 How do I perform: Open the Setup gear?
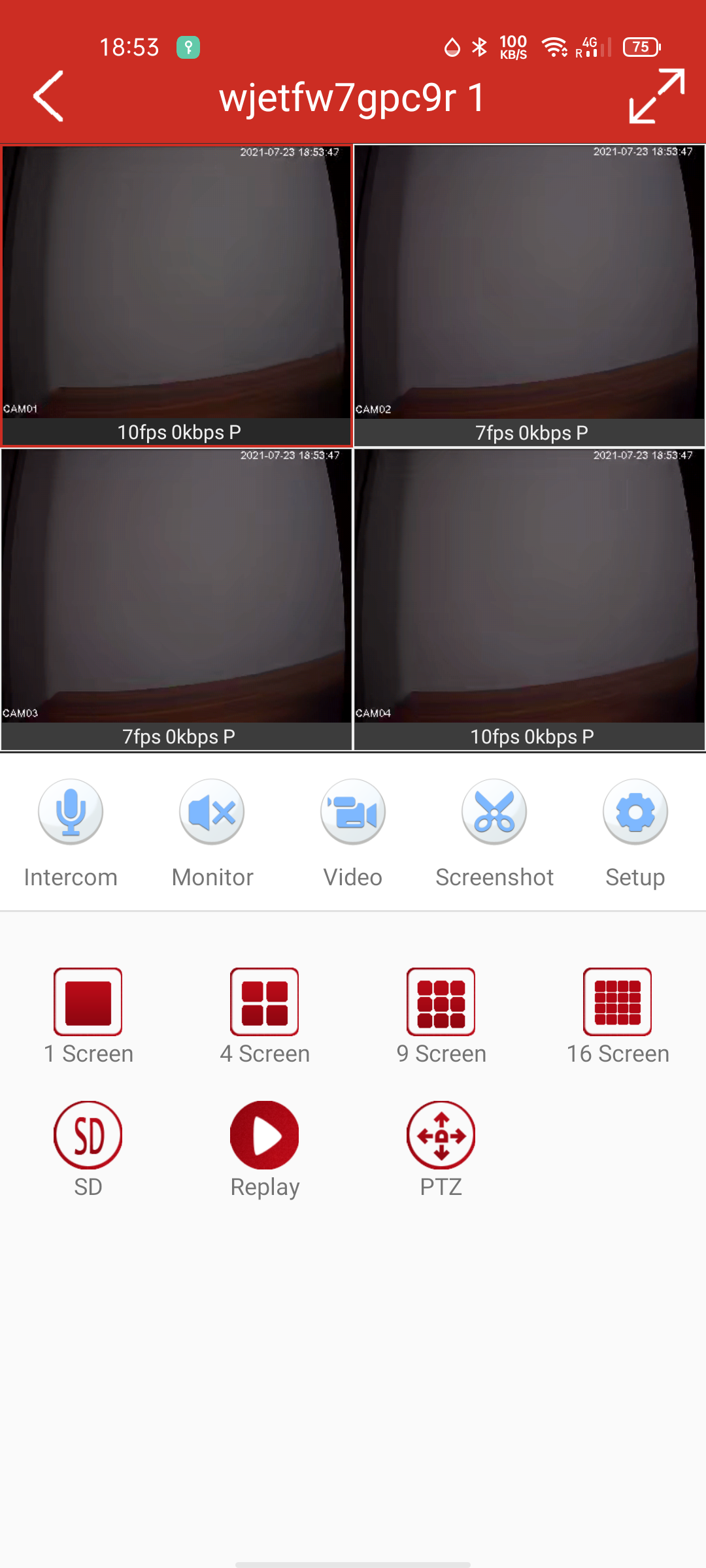(635, 812)
